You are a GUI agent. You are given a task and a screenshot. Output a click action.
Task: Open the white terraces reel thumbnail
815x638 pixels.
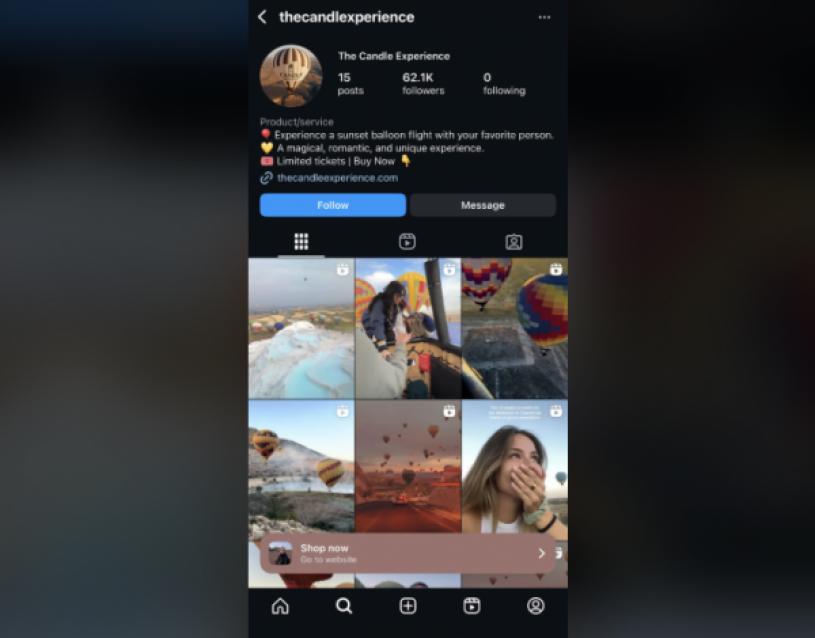[x=301, y=328]
